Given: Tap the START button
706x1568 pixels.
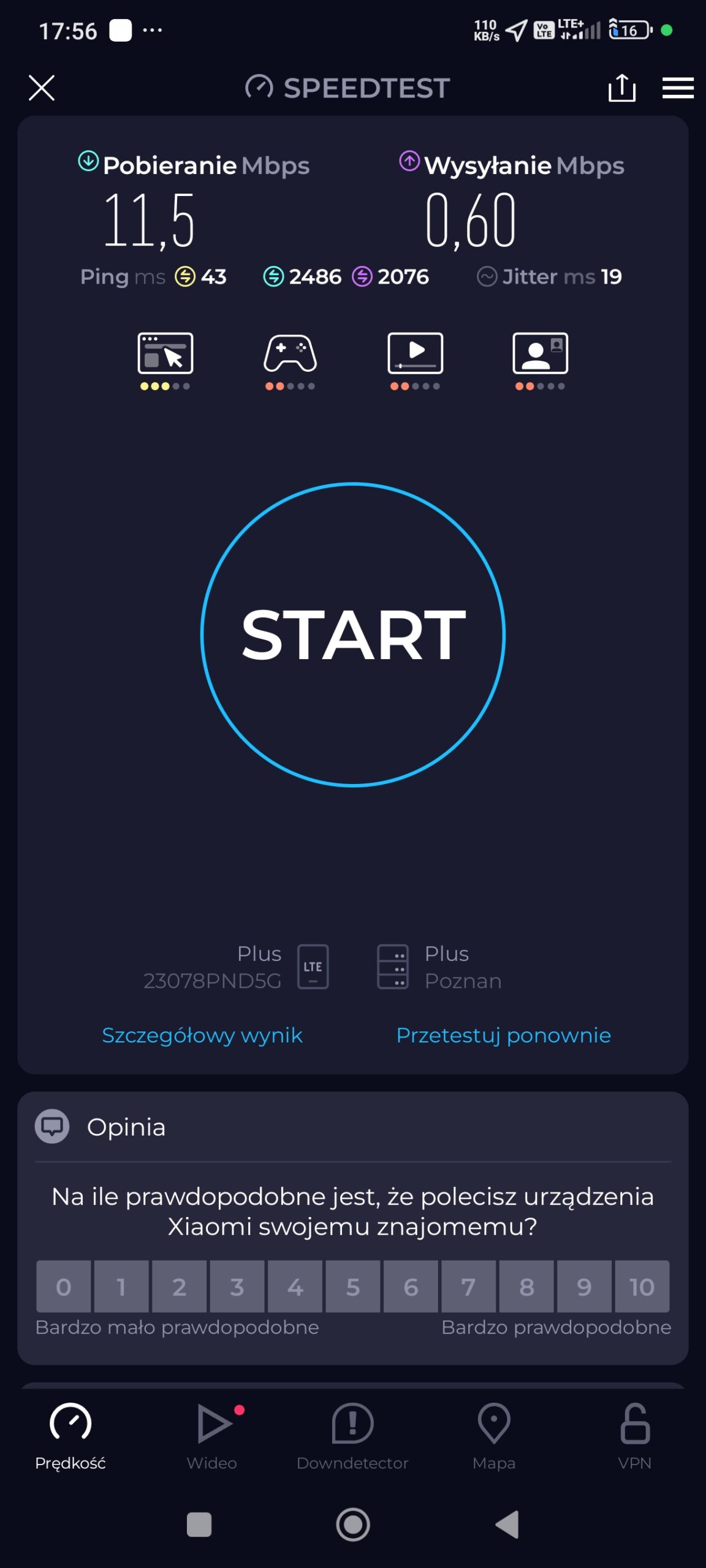Looking at the screenshot, I should [353, 634].
